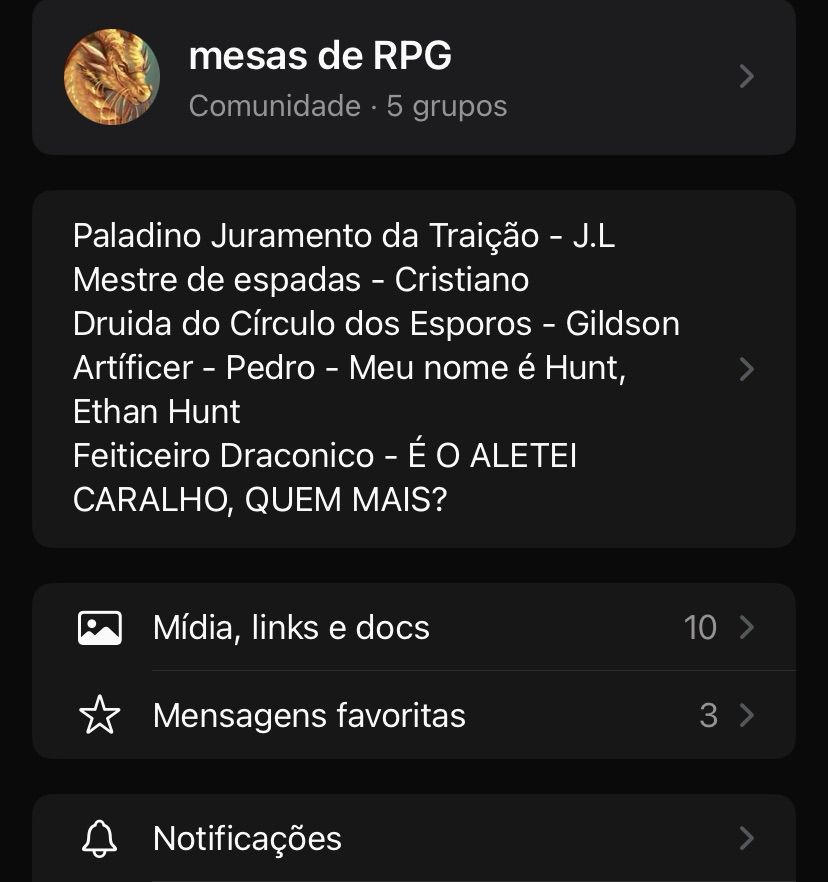Open Notificações settings

[x=413, y=838]
